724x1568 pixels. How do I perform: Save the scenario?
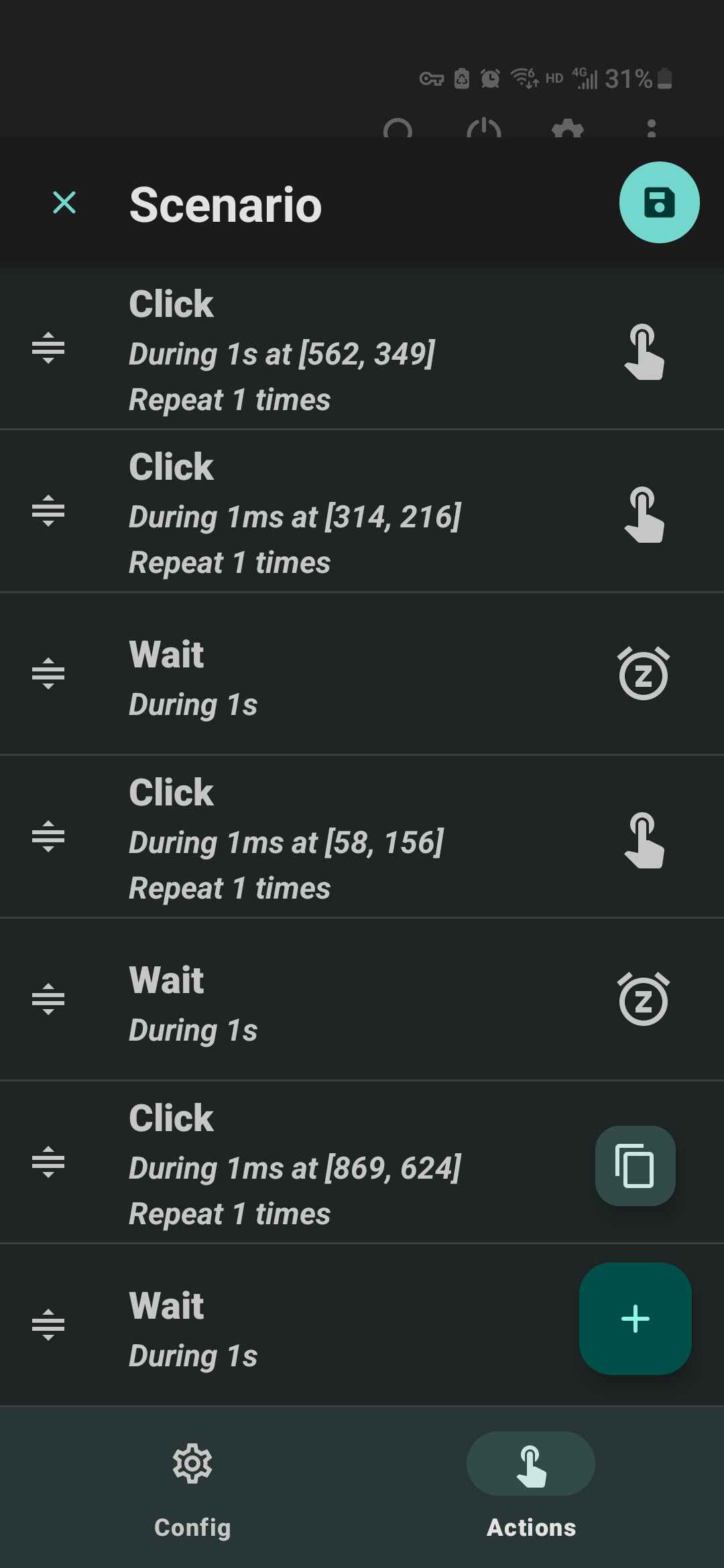click(x=659, y=202)
